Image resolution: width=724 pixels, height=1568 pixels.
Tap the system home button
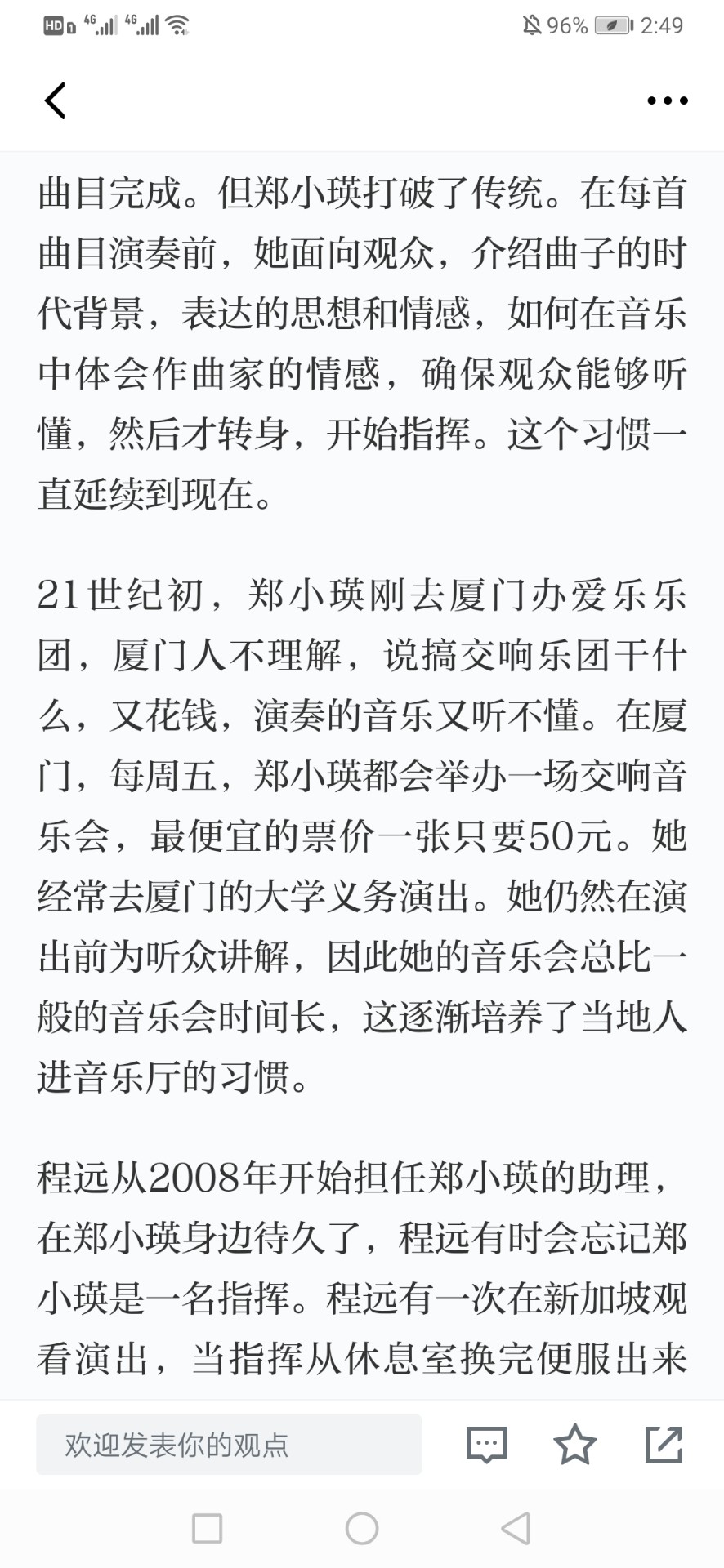(362, 1528)
